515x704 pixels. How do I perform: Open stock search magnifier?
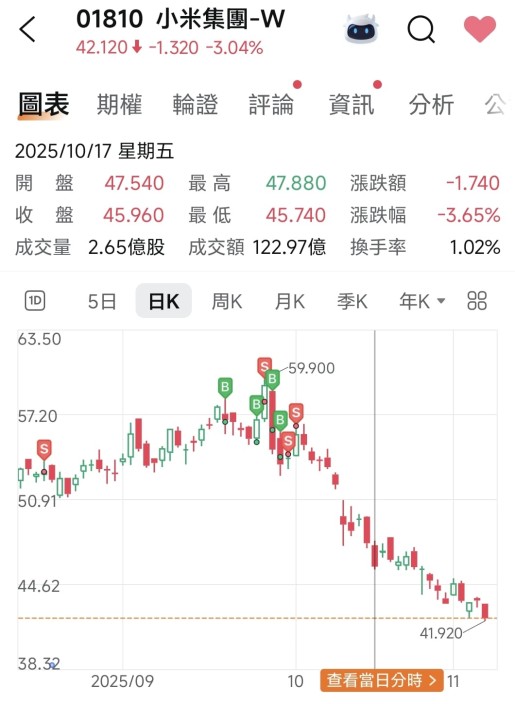coord(421,30)
